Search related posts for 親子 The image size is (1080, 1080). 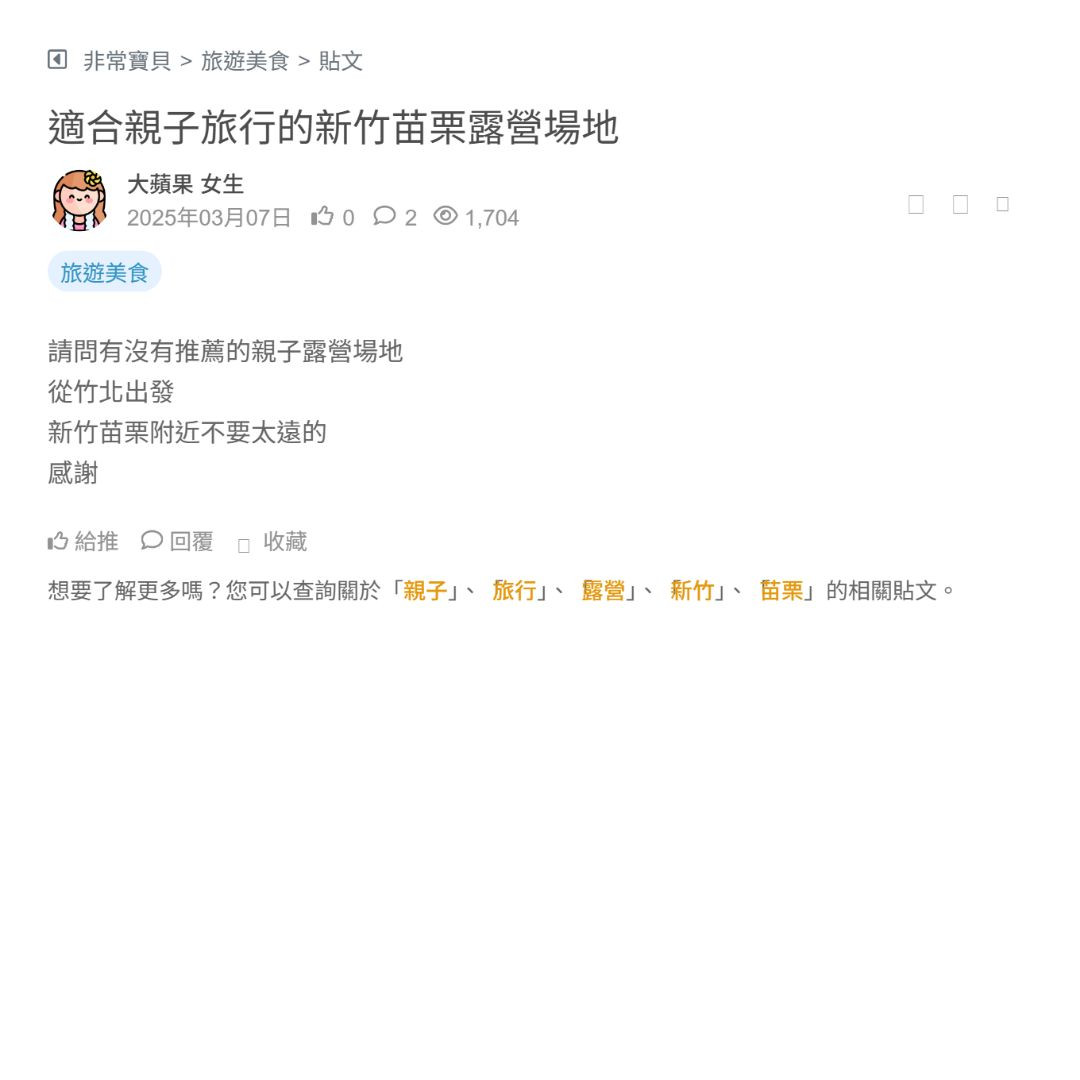pos(425,590)
